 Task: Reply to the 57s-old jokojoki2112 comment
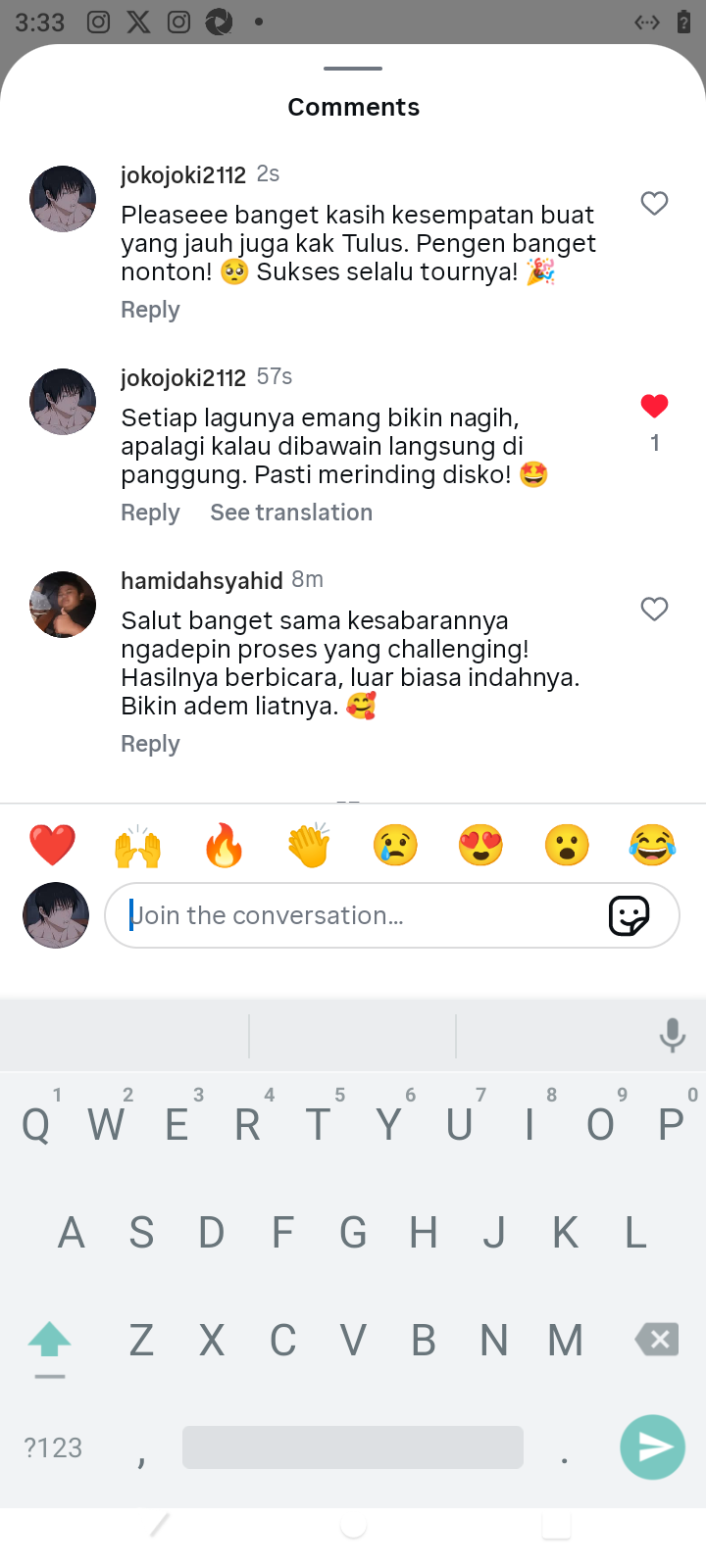[x=150, y=513]
